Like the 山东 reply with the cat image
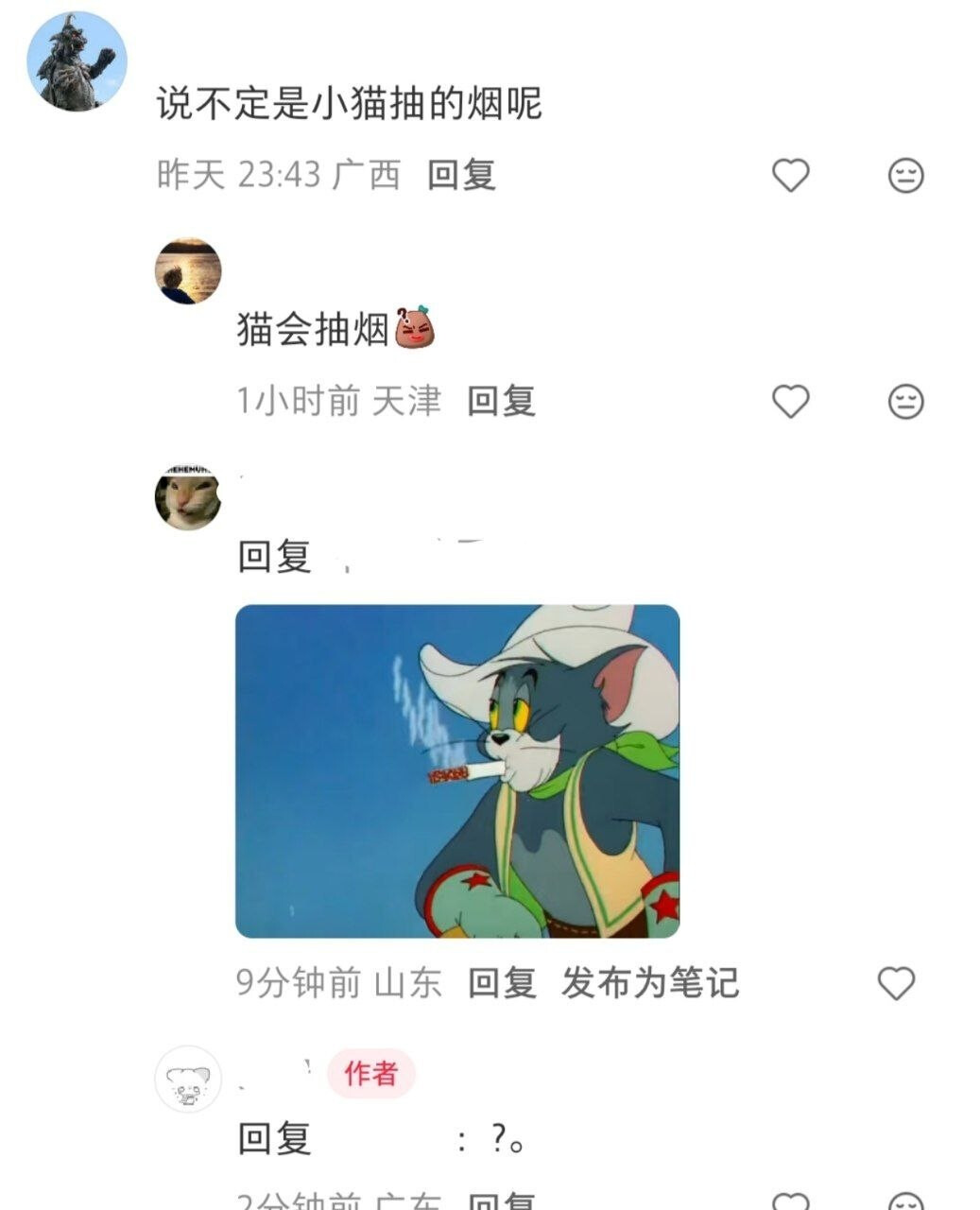This screenshot has width=980, height=1210. point(896,983)
